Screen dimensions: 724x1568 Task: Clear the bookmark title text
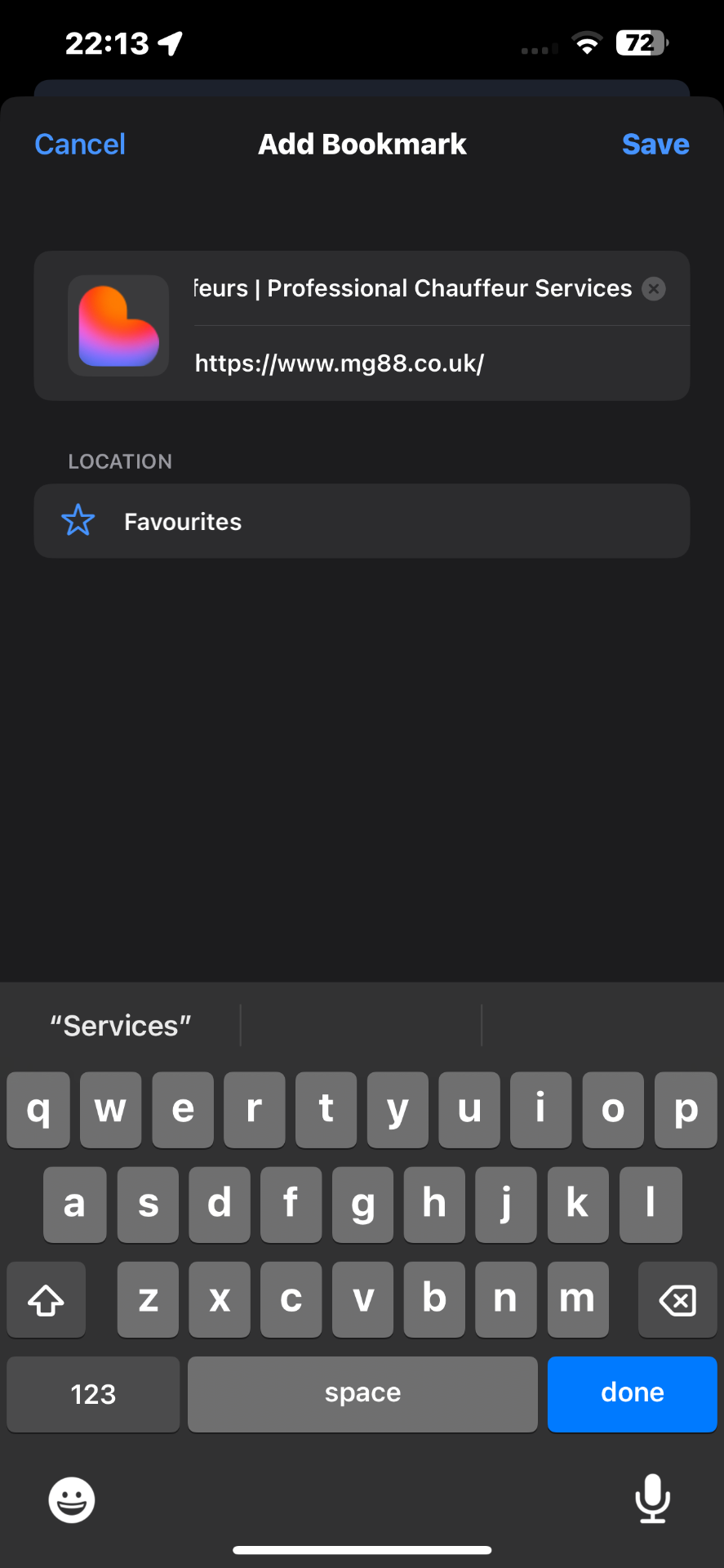click(654, 289)
